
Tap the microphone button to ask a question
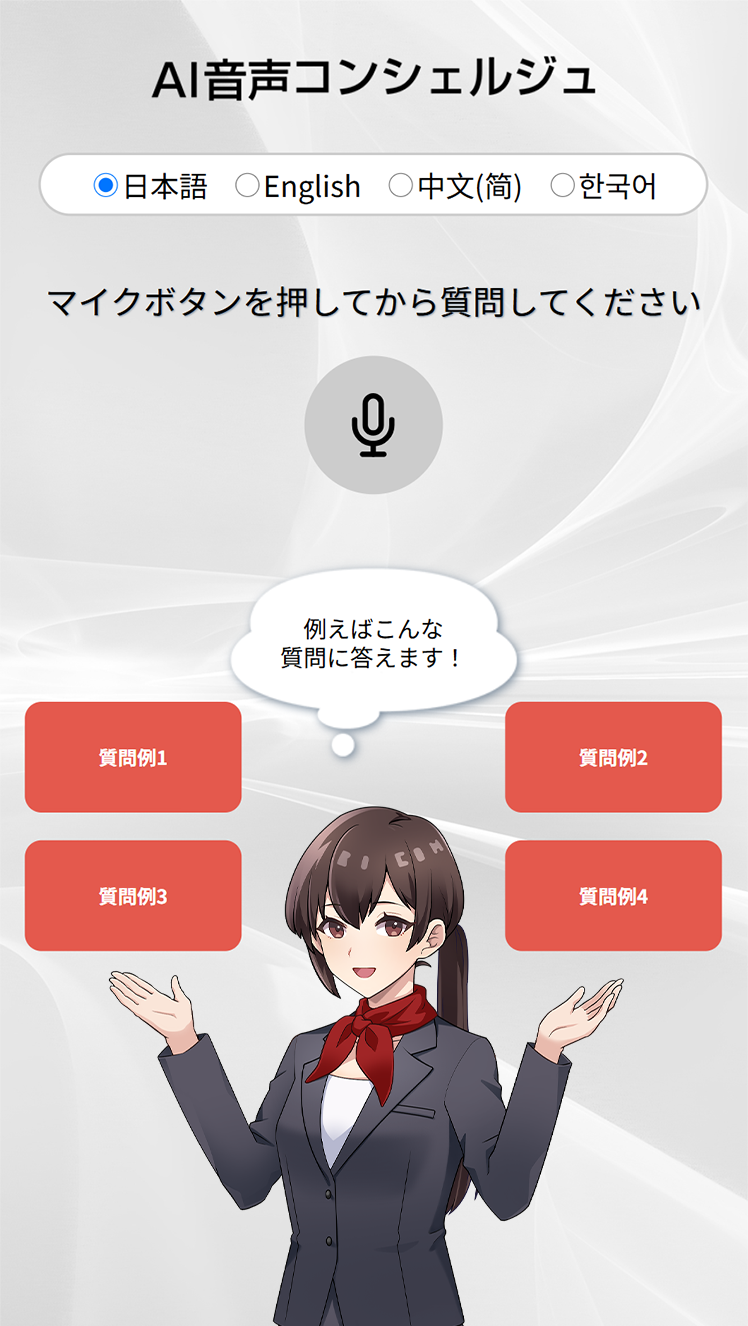coord(373,425)
